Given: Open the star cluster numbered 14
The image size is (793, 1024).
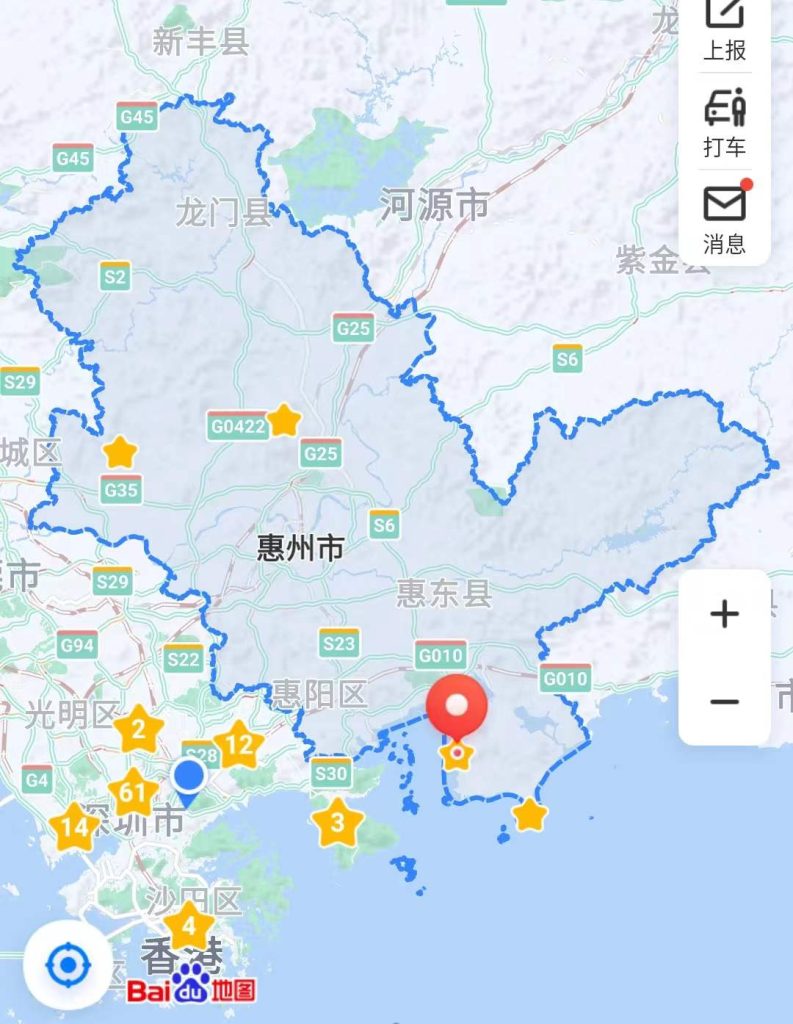Looking at the screenshot, I should [x=73, y=827].
